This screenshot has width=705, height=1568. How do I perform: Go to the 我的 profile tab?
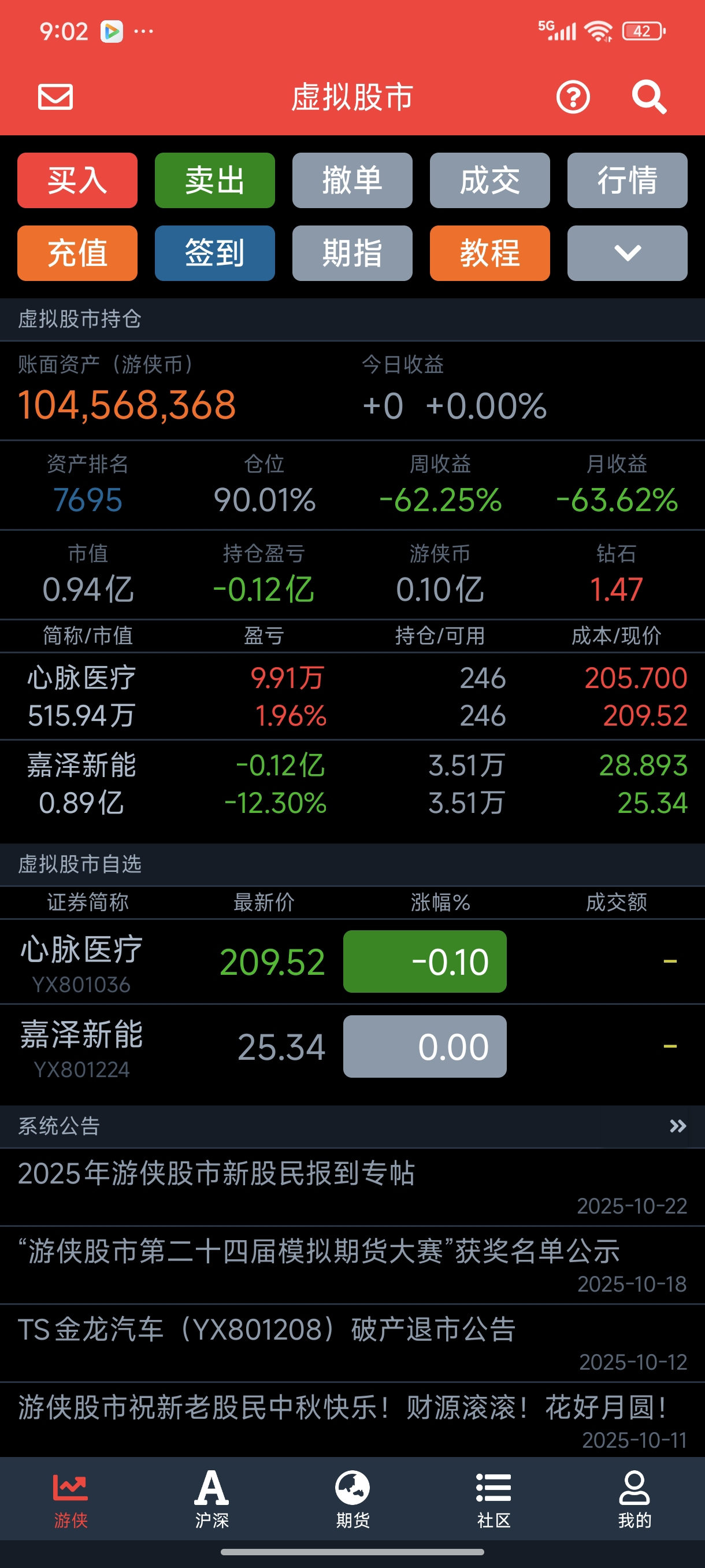634,1499
